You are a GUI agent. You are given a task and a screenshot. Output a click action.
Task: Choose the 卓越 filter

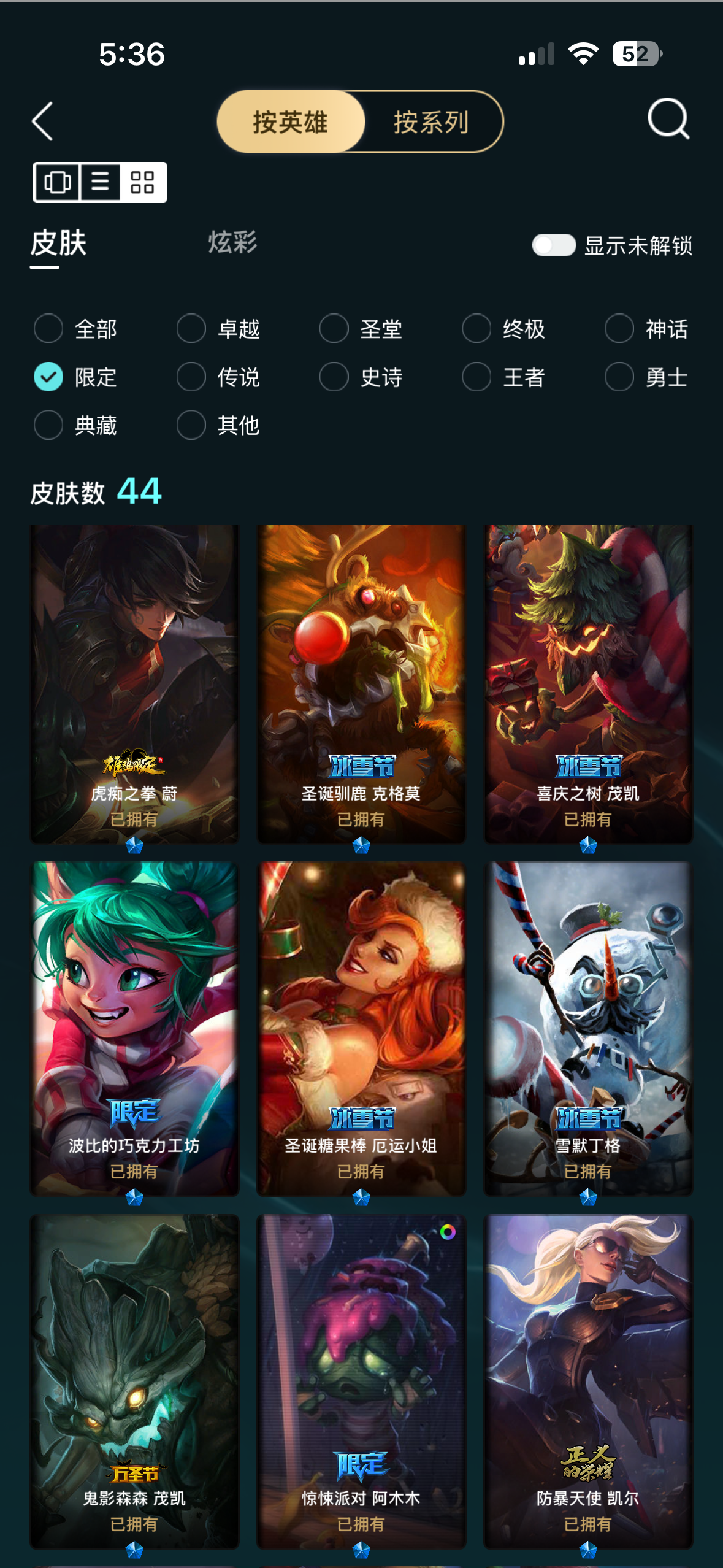[218, 329]
